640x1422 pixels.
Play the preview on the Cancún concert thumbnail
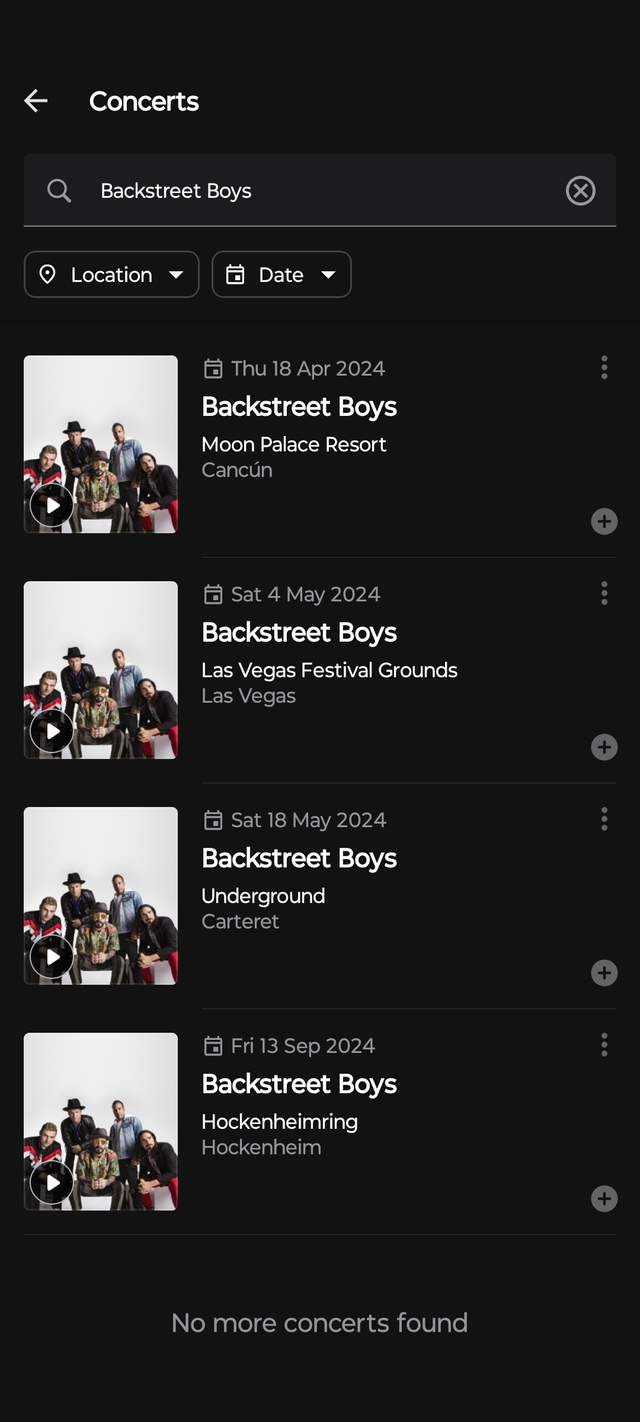tap(52, 505)
